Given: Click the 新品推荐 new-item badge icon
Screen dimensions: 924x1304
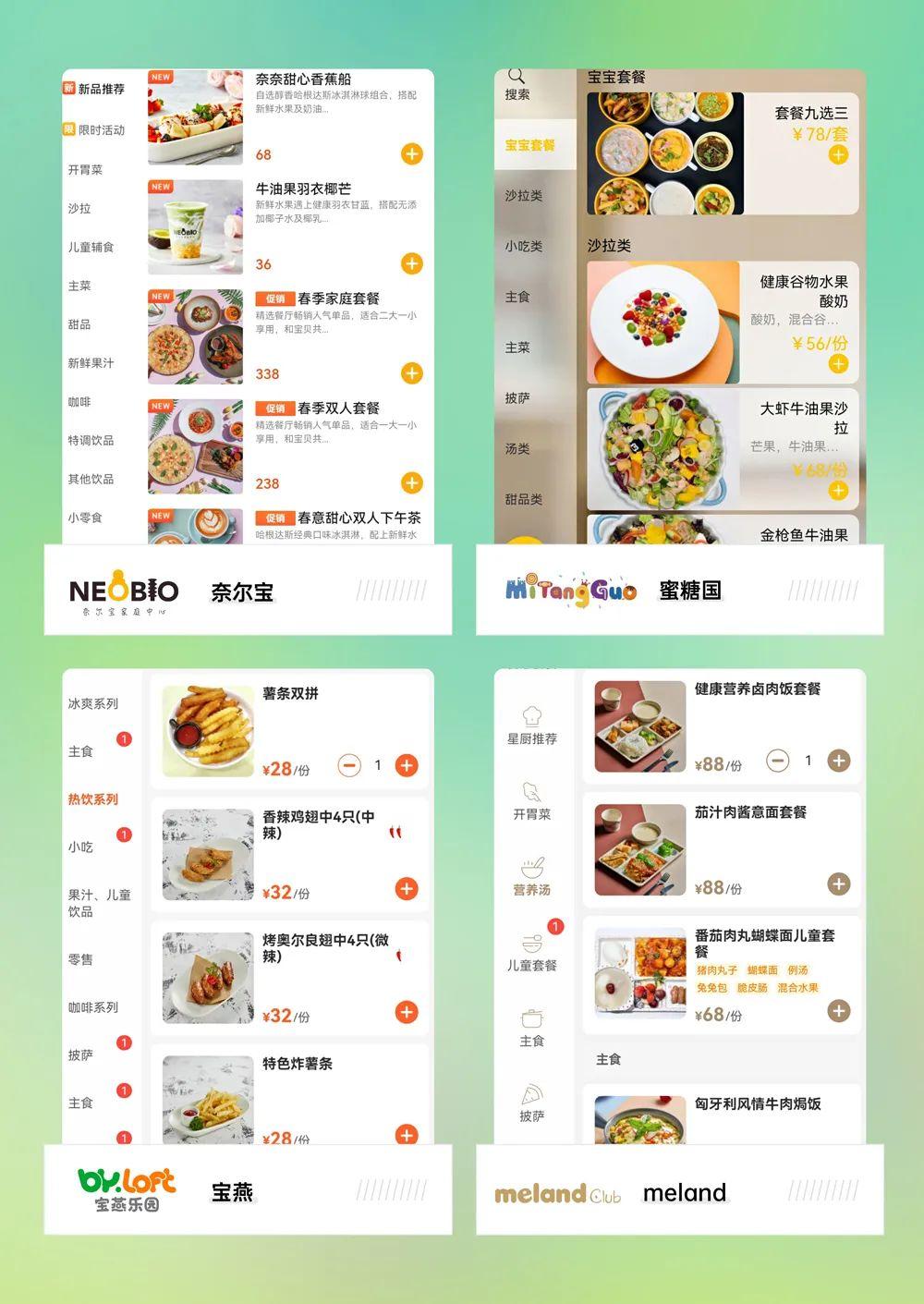Looking at the screenshot, I should (x=68, y=87).
